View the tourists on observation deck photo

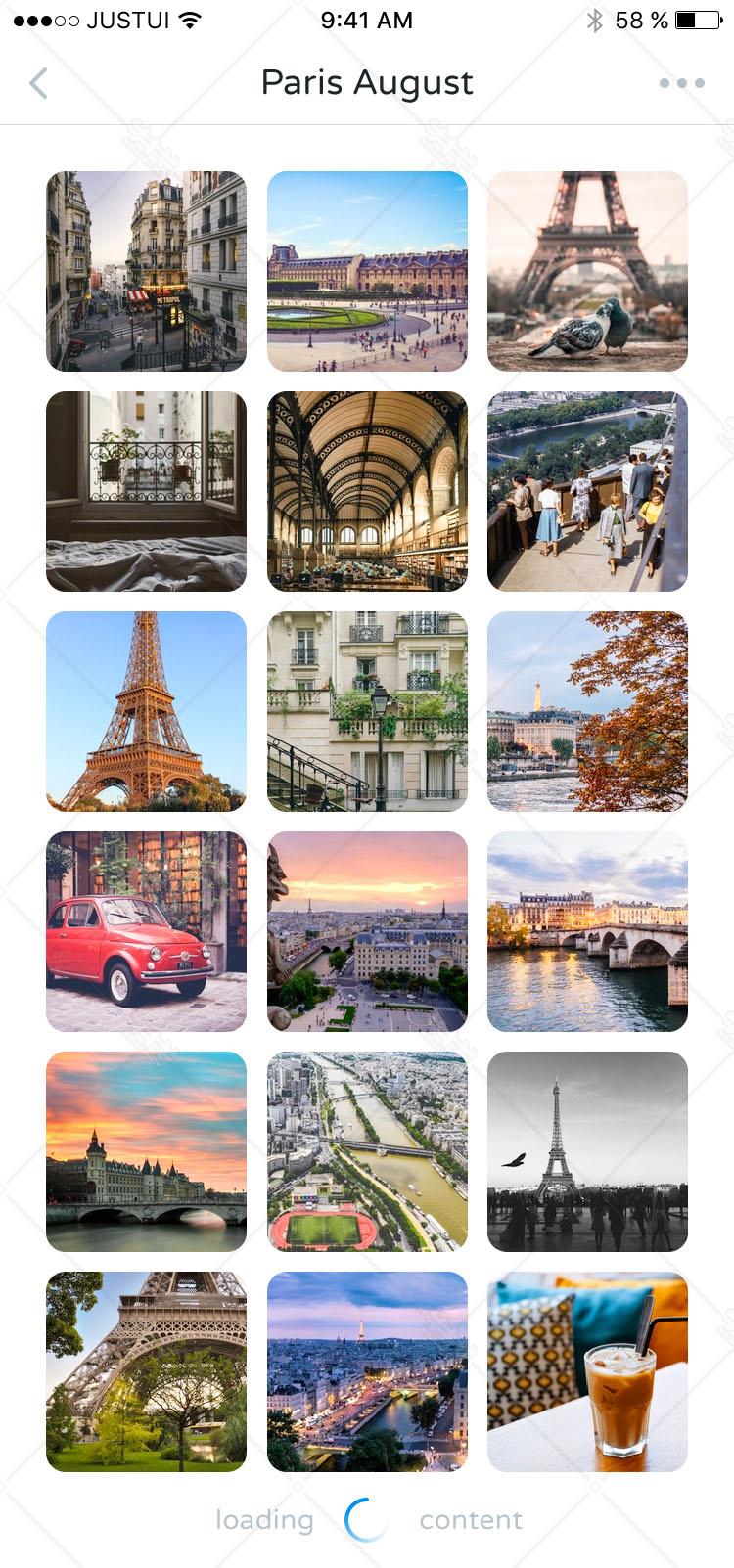587,491
